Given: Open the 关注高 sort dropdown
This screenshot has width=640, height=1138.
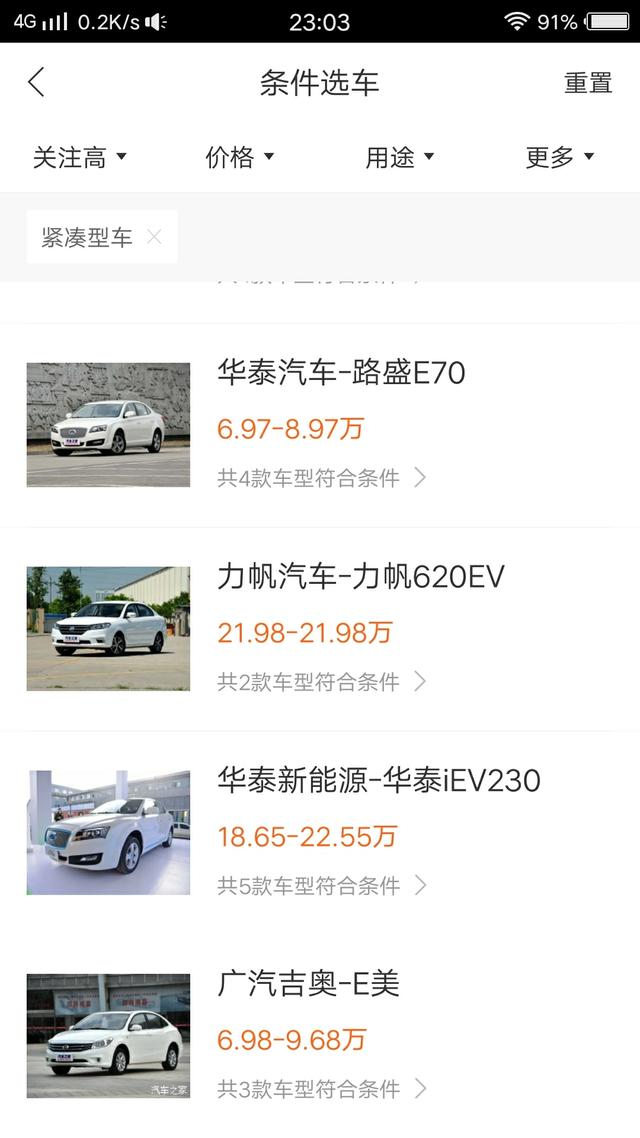Looking at the screenshot, I should point(80,157).
